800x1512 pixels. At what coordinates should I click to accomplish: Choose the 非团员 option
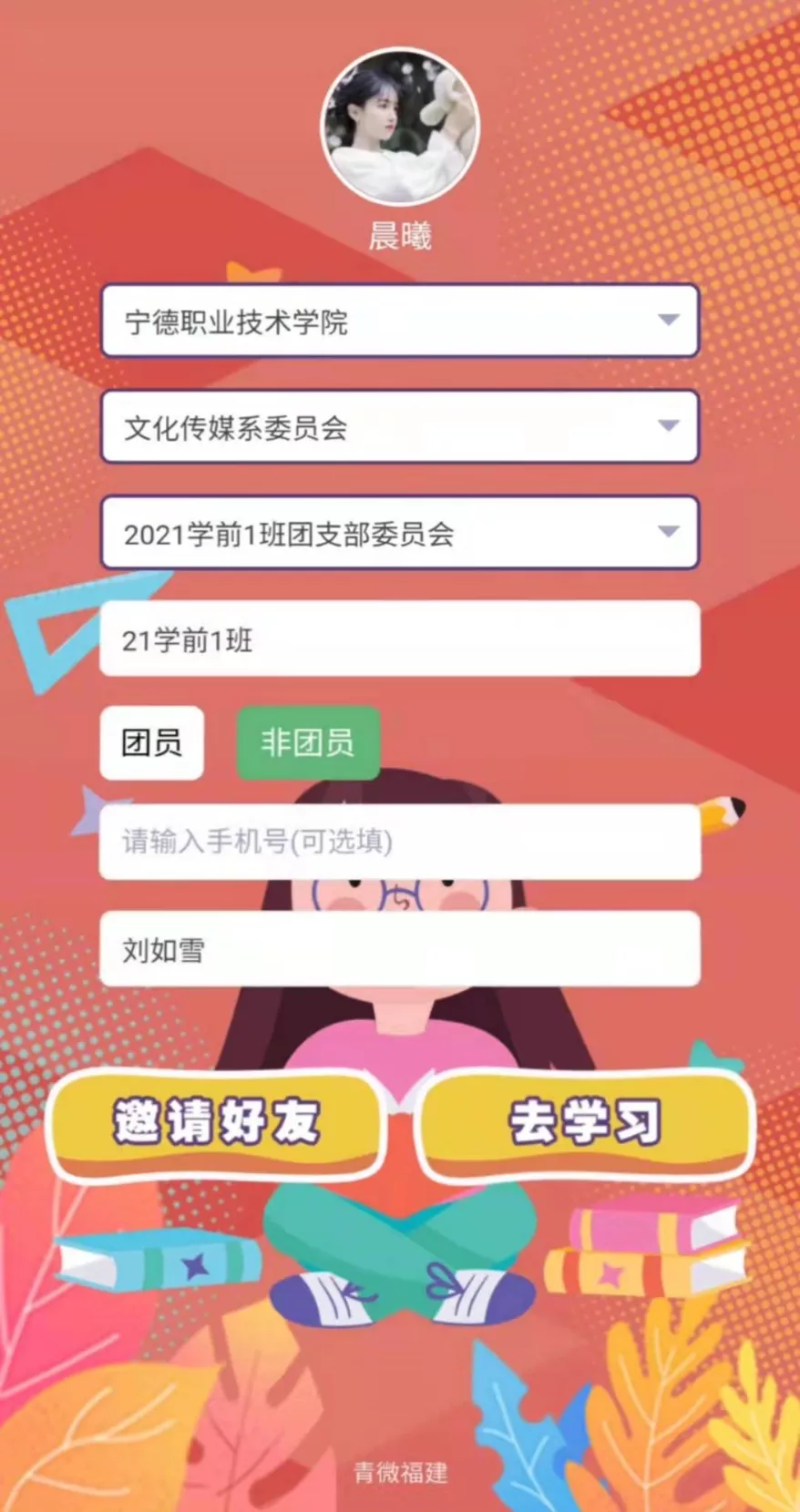point(308,743)
